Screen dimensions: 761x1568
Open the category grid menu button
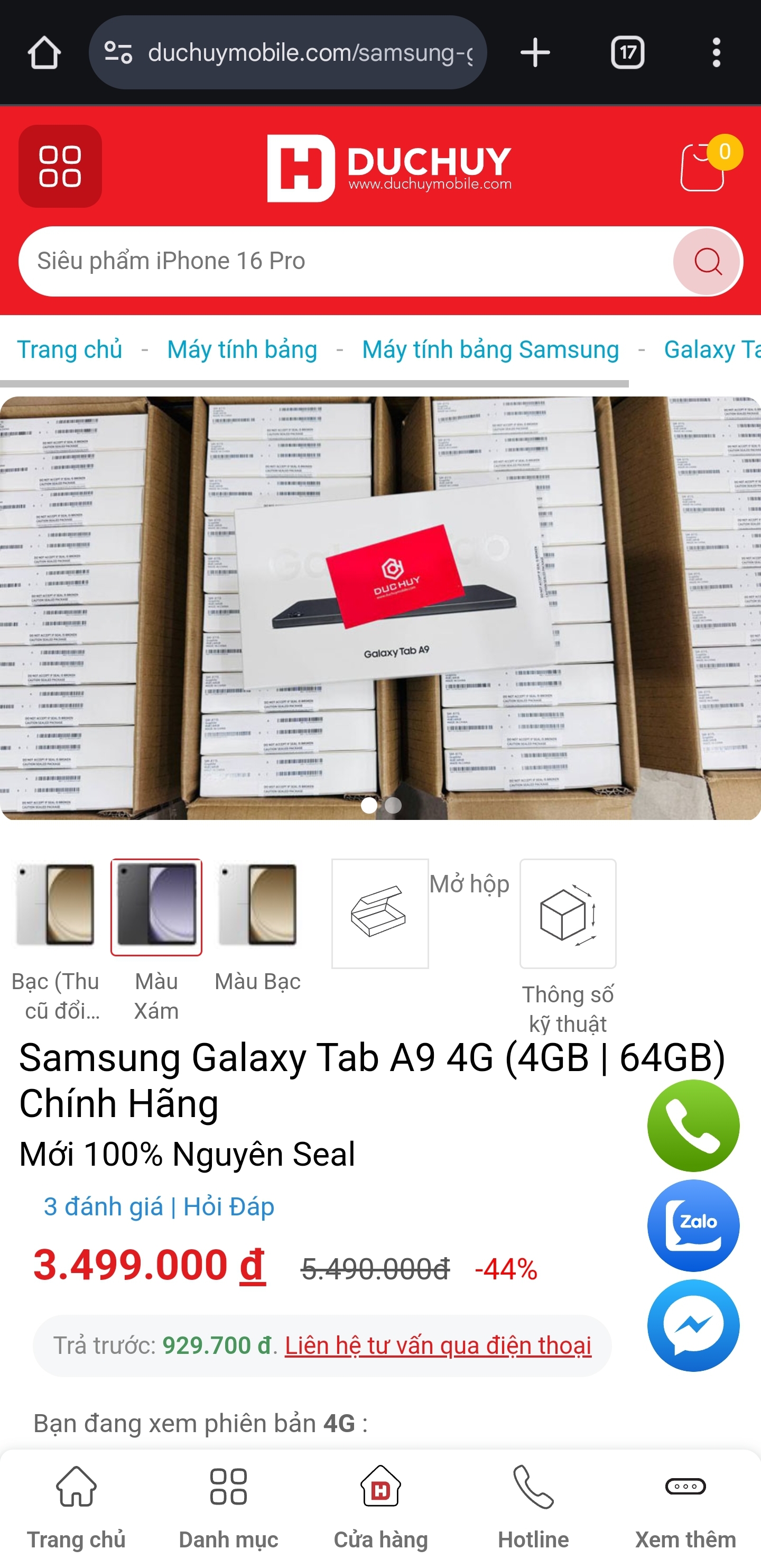pos(60,165)
